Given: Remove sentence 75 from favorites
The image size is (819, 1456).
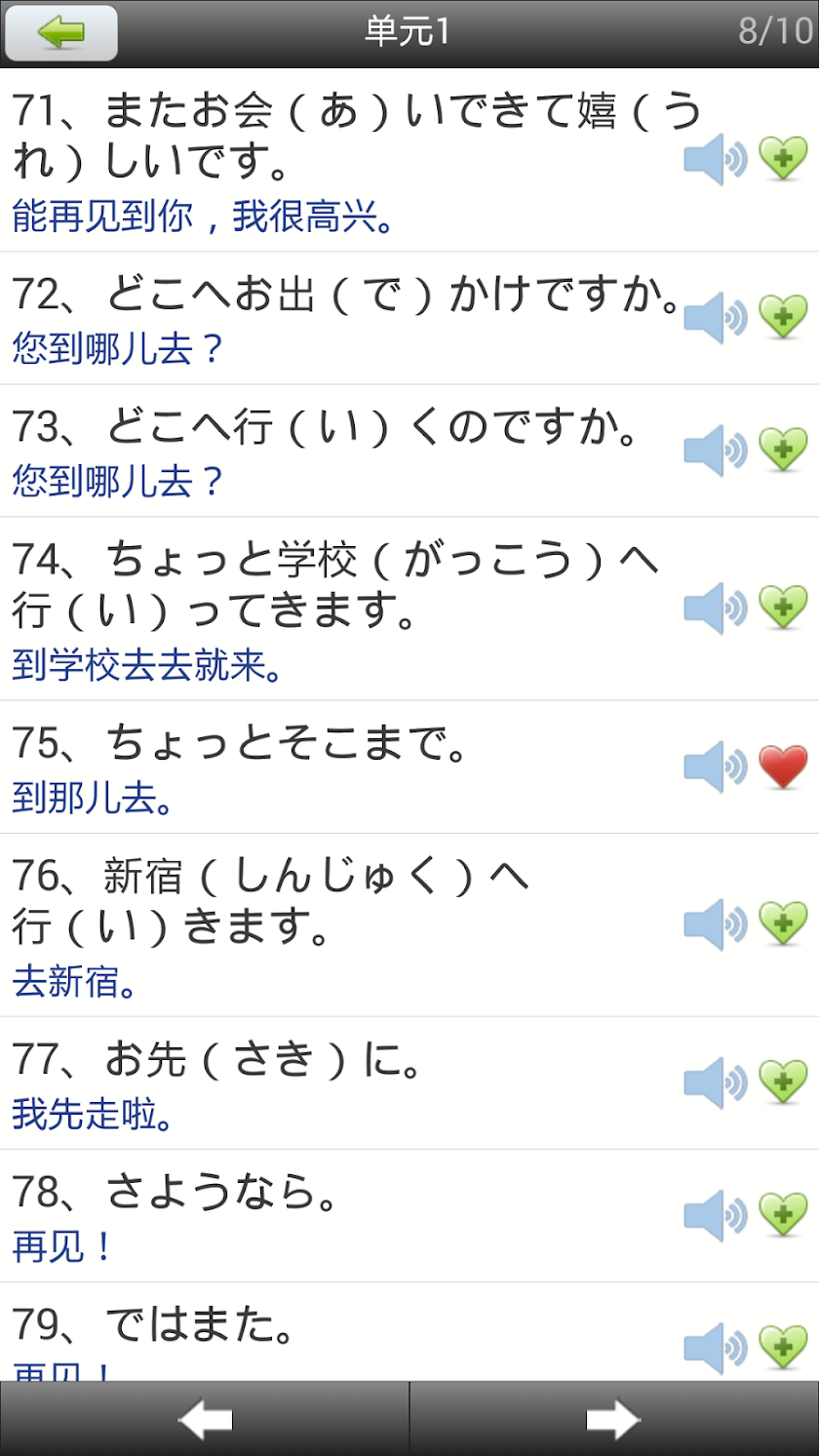Looking at the screenshot, I should 784,766.
